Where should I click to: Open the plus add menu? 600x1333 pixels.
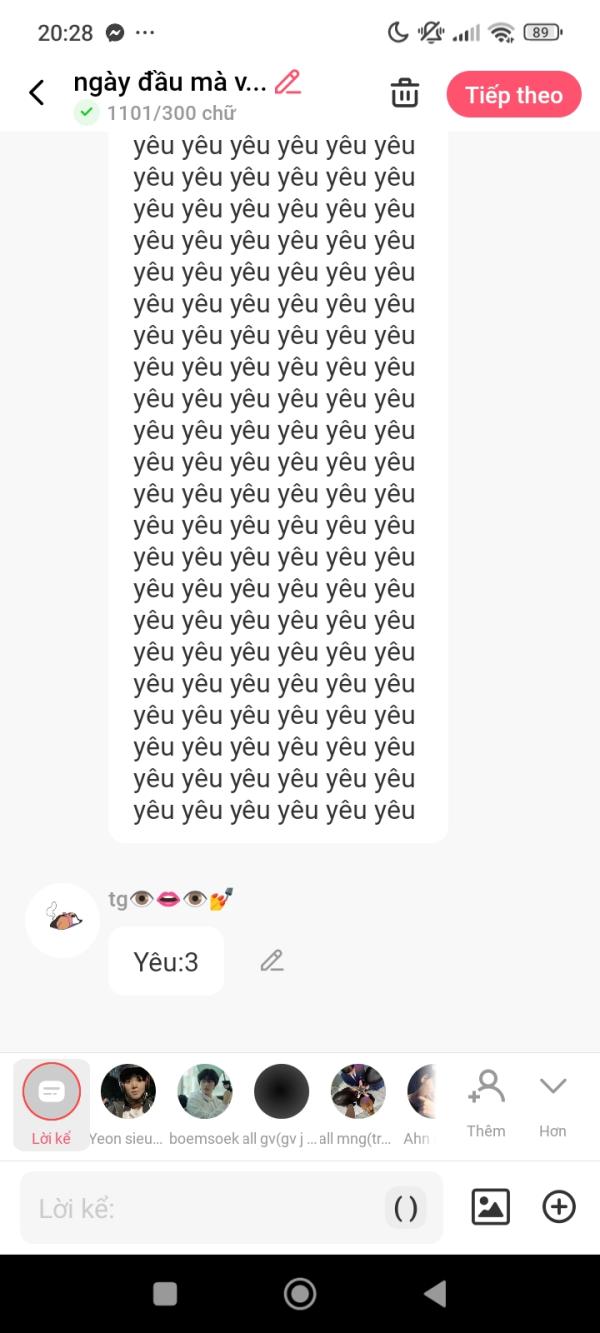[559, 1207]
